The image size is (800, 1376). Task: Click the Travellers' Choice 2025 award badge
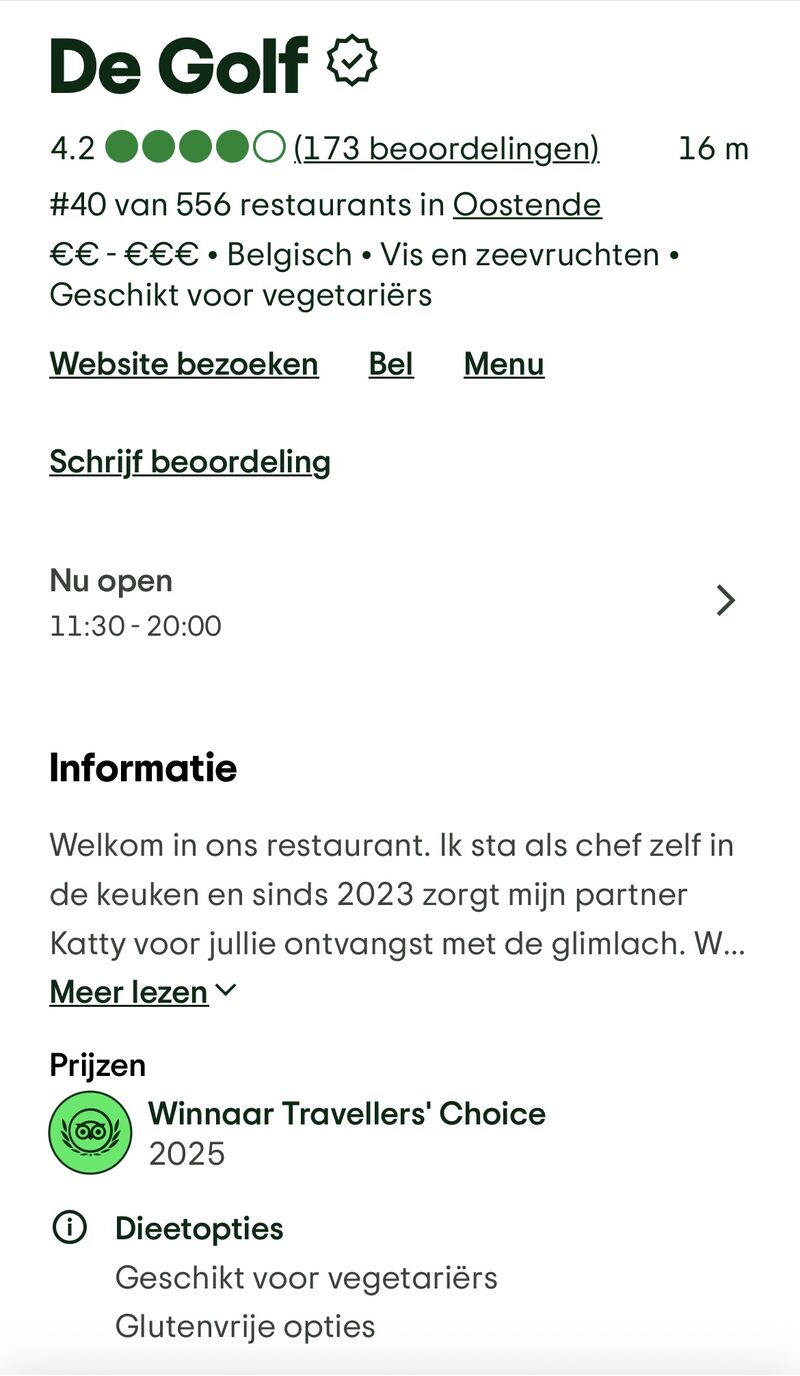click(x=89, y=1132)
